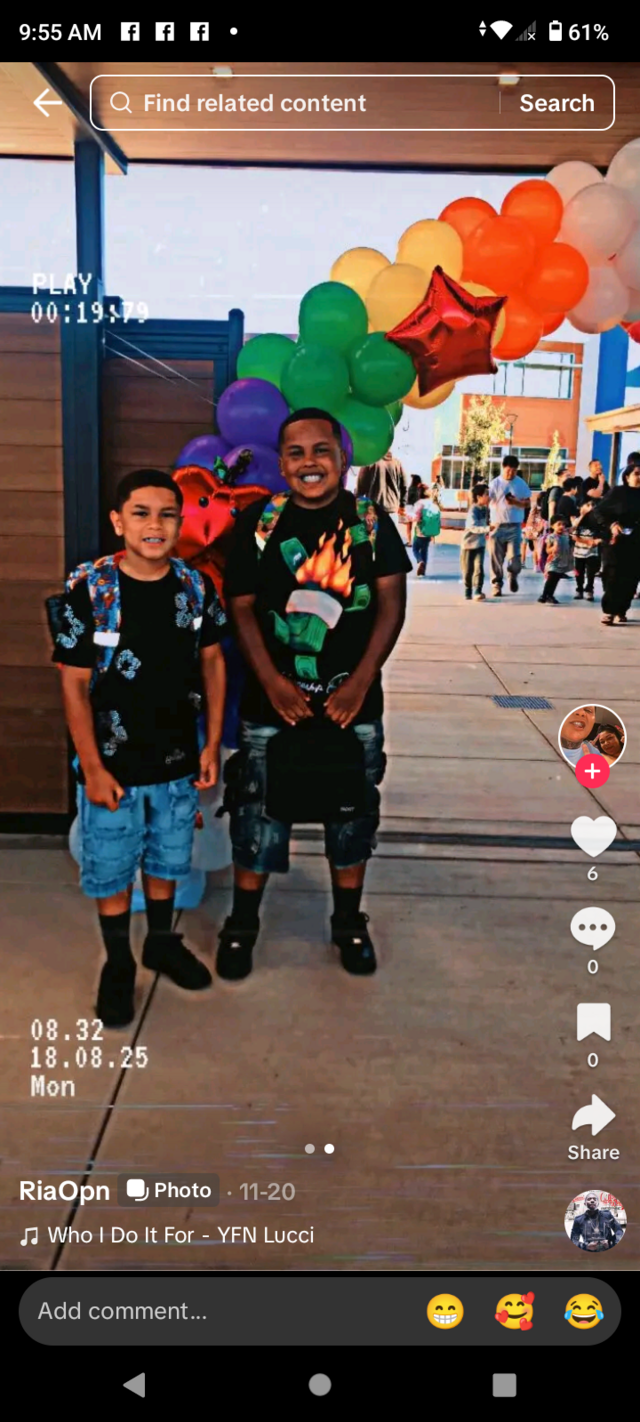The width and height of the screenshot is (640, 1422).
Task: Like this photo post
Action: (593, 836)
